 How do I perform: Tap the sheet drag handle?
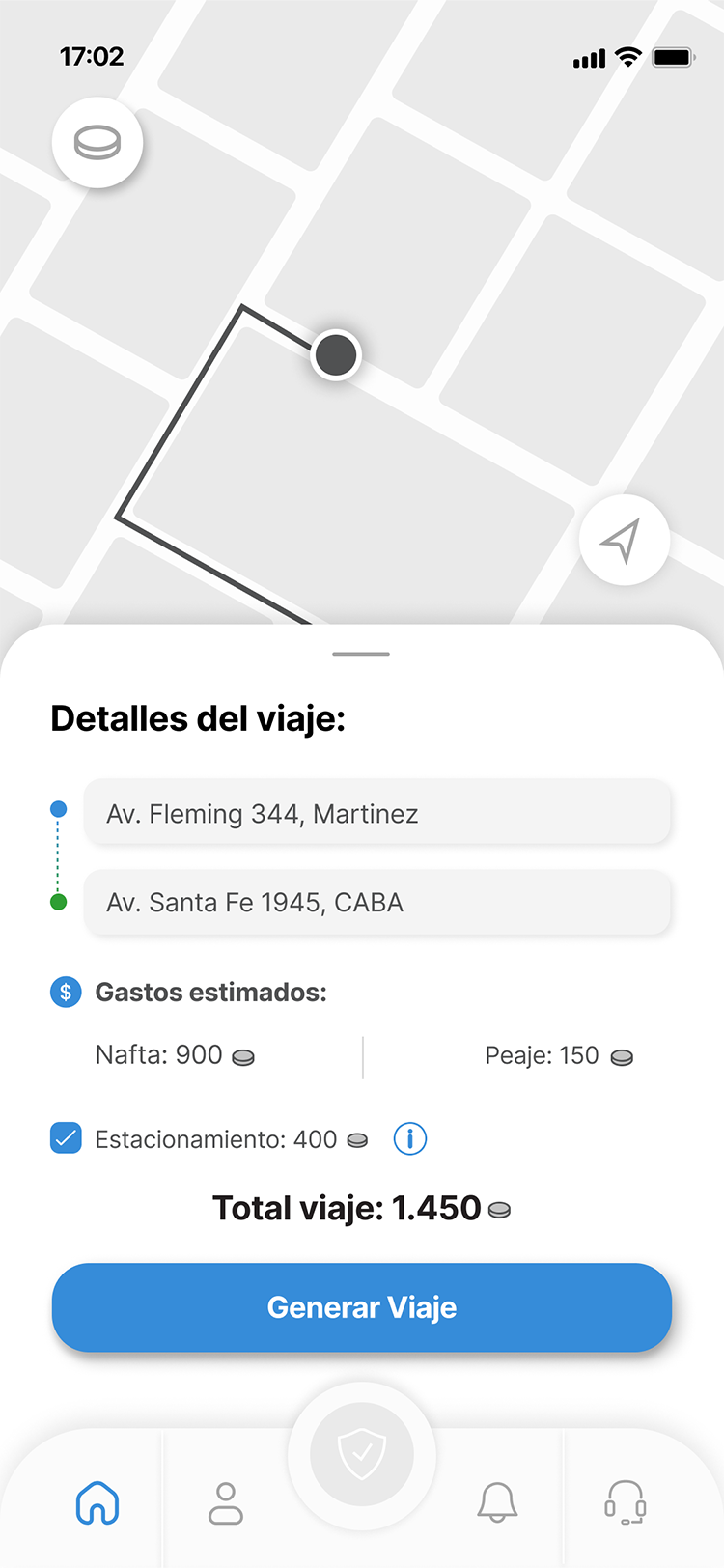(x=361, y=654)
